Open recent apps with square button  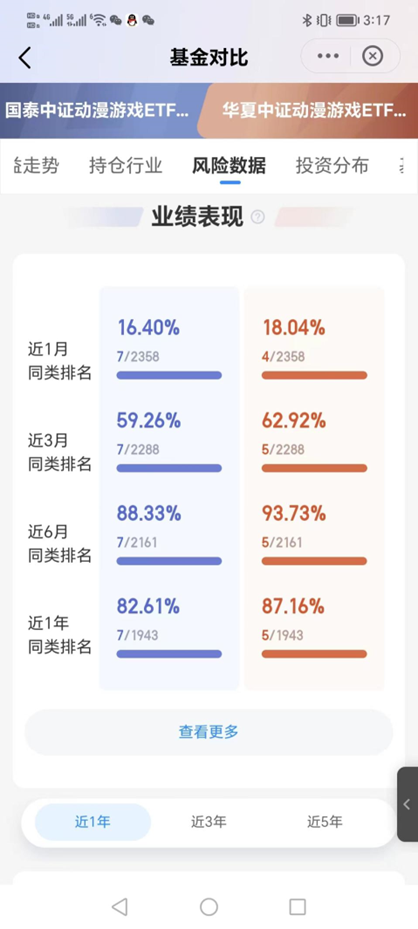tap(297, 906)
